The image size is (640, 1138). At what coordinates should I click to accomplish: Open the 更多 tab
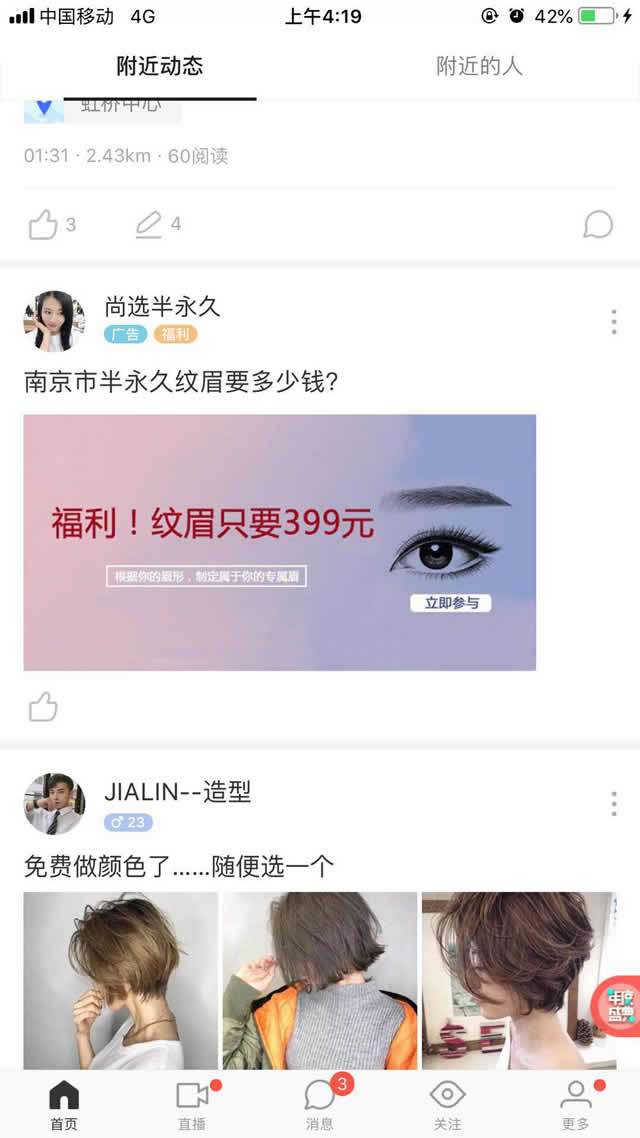click(576, 1103)
